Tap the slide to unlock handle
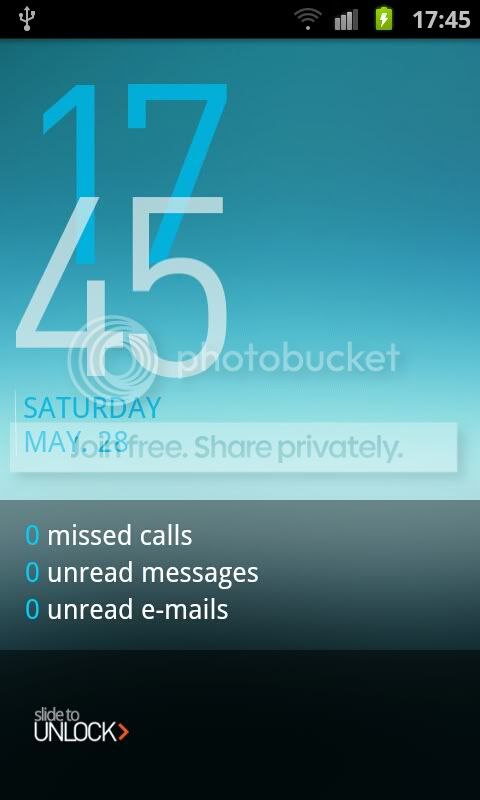Viewport: 480px width, 800px height. click(x=82, y=725)
